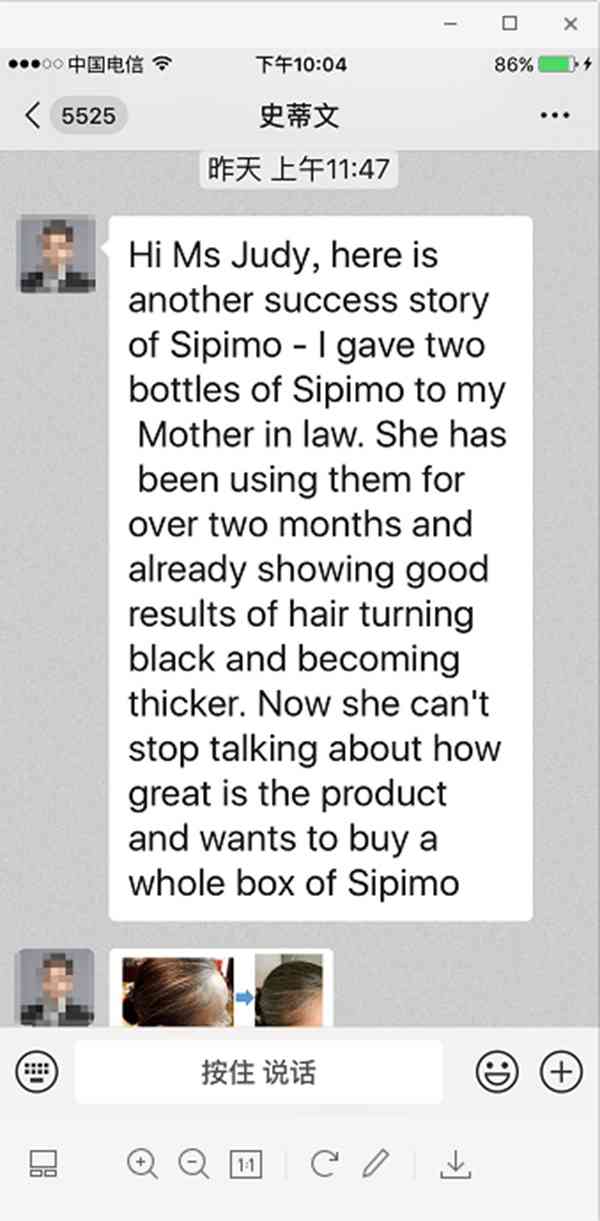Tap the hold-to-talk voice button
Image resolution: width=600 pixels, height=1221 pixels.
pos(258,1073)
